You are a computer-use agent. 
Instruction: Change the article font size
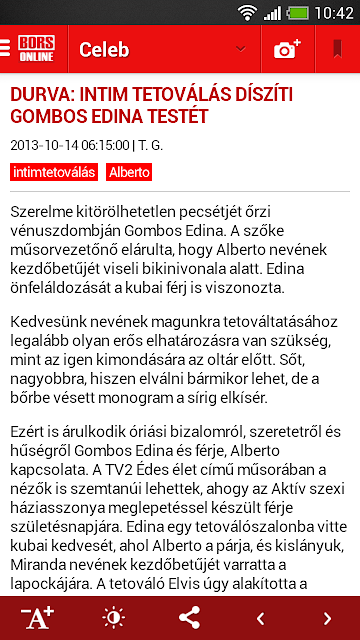(38, 618)
